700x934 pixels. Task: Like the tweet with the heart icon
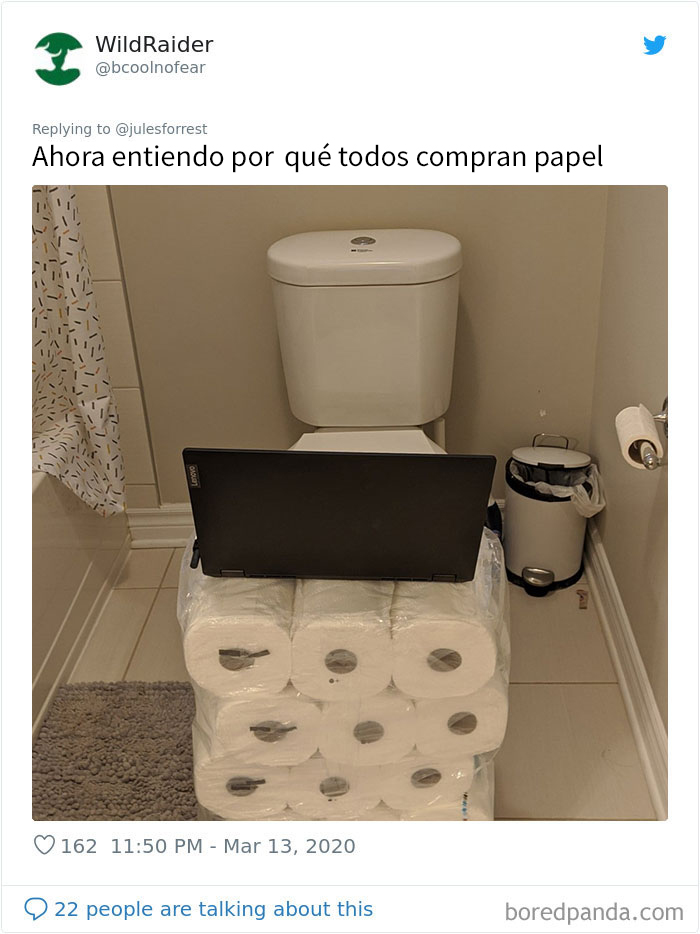pyautogui.click(x=45, y=846)
